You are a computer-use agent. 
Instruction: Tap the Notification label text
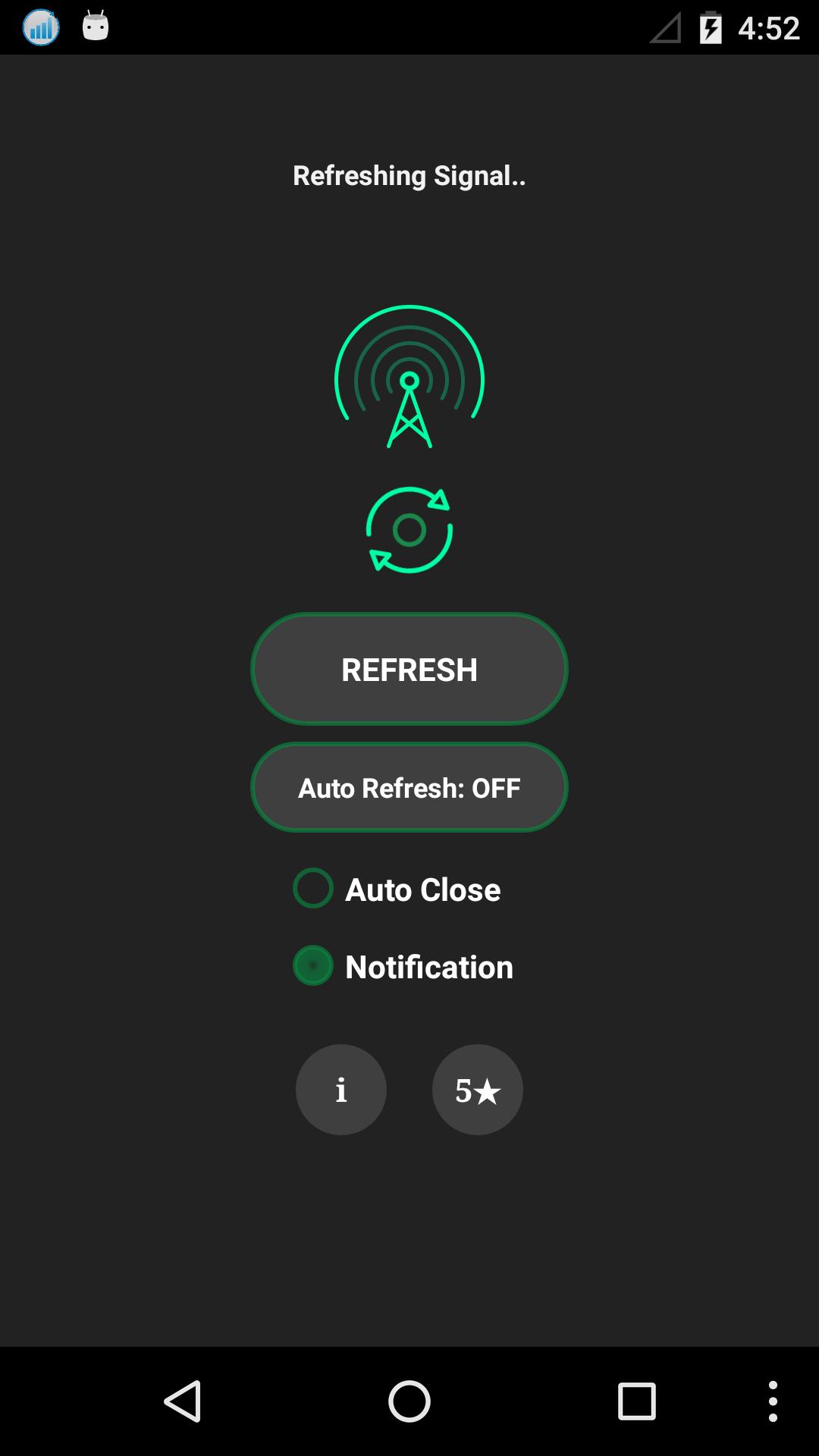click(428, 966)
